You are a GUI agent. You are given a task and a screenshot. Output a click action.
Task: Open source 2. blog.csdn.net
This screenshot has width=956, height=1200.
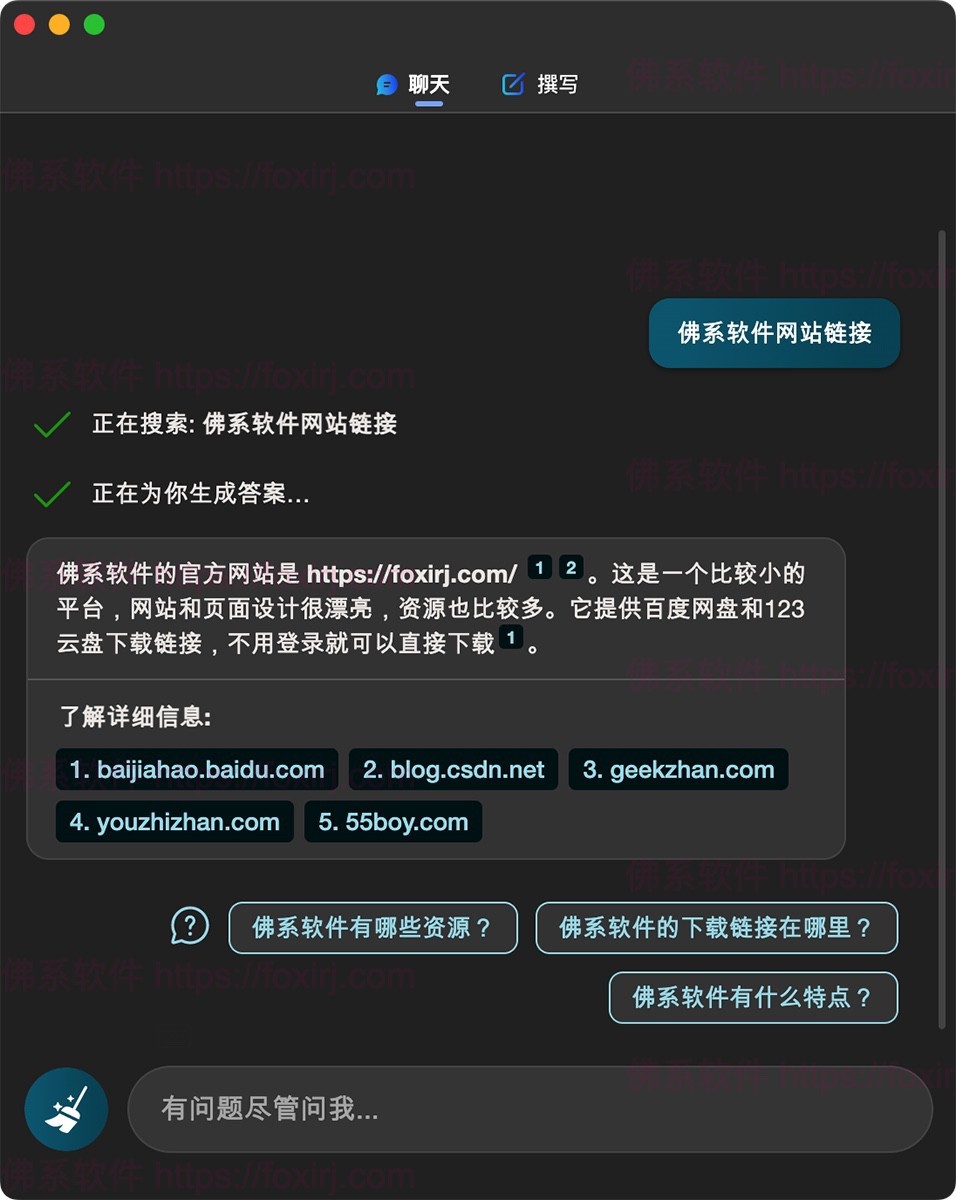453,770
